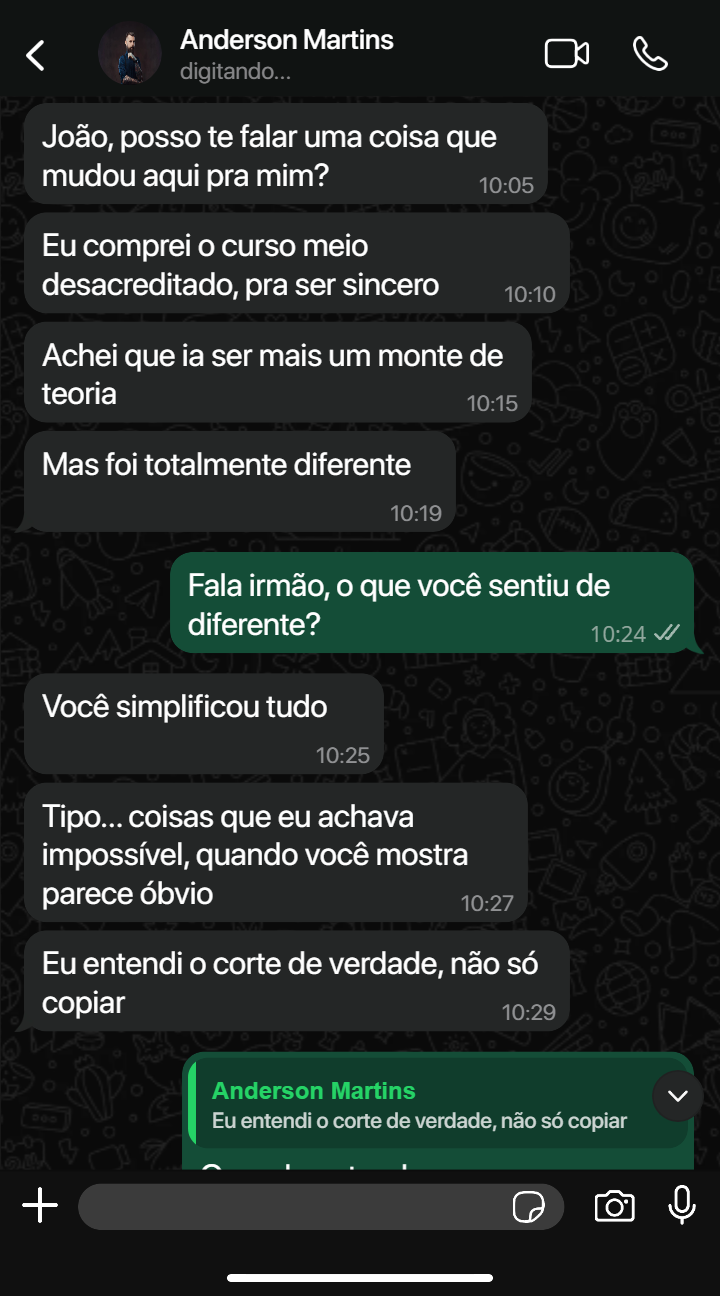Focus the message text field
Screen dimensions: 720x1296
[x=290, y=1206]
